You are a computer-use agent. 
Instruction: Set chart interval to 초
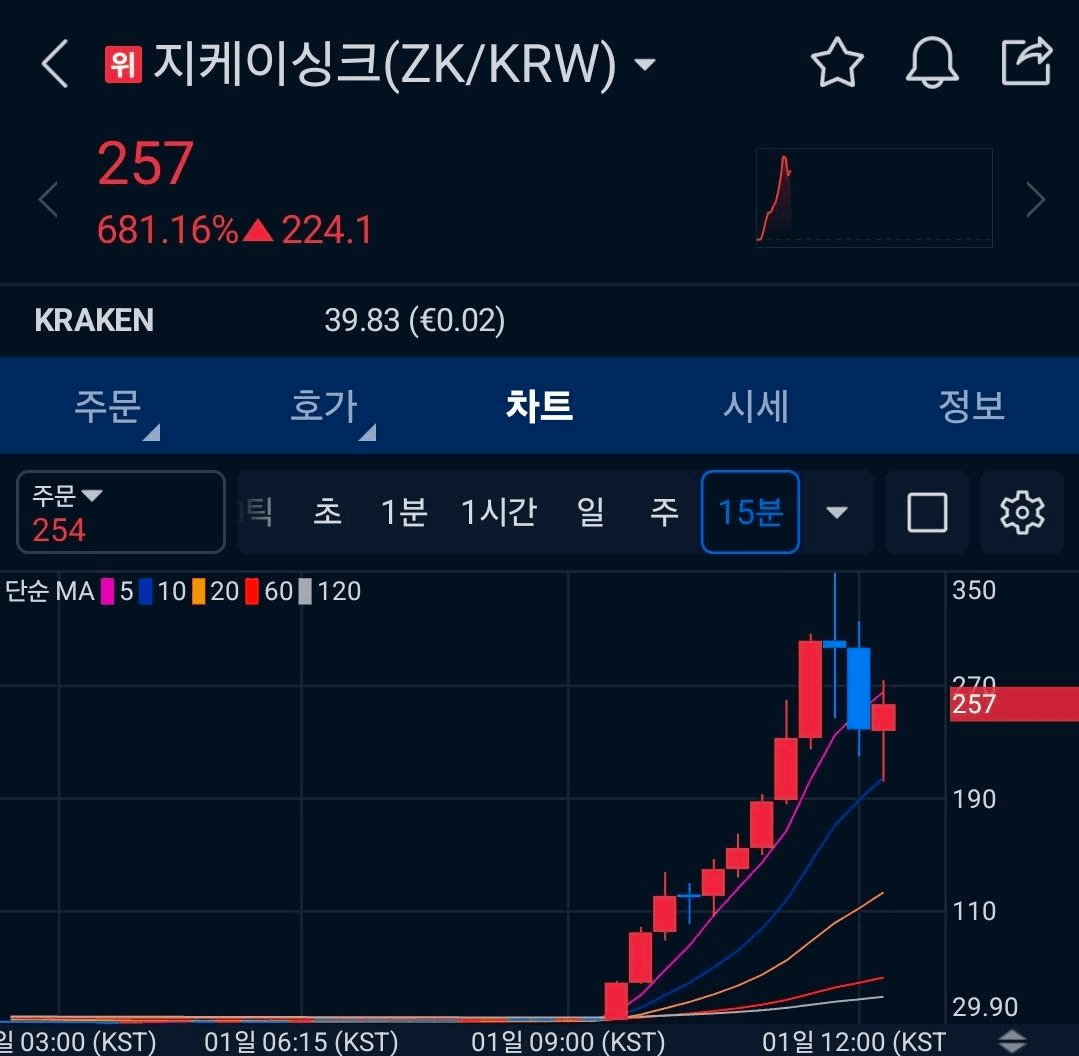tap(327, 512)
